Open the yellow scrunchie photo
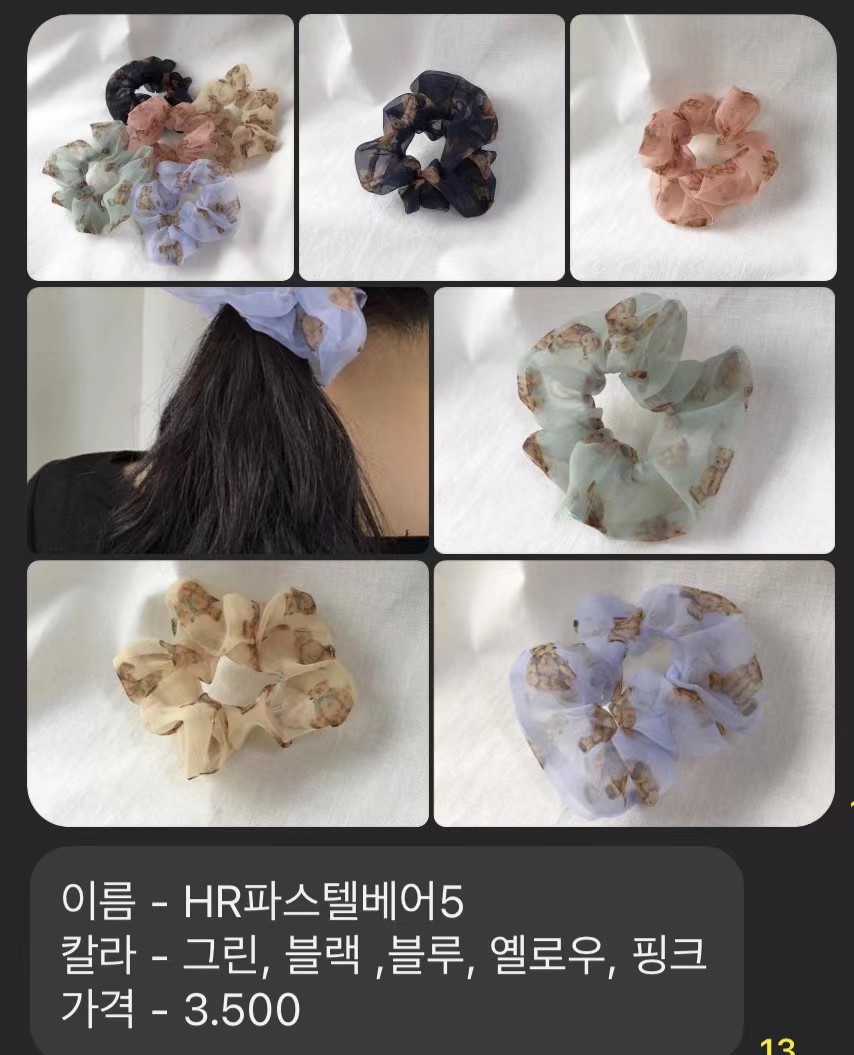854x1055 pixels. pos(228,693)
